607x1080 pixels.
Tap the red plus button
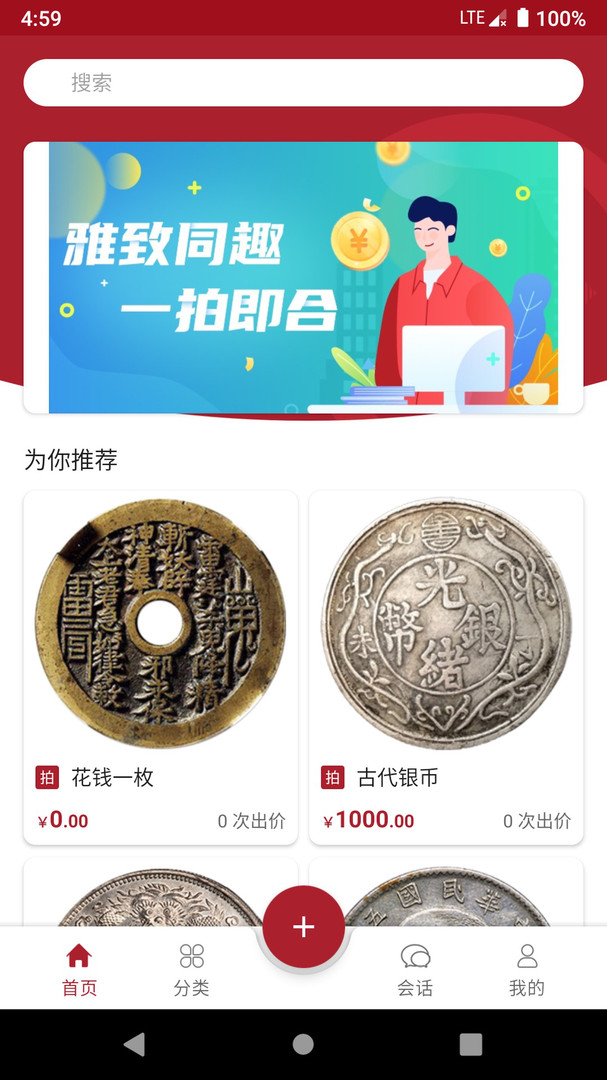(303, 927)
